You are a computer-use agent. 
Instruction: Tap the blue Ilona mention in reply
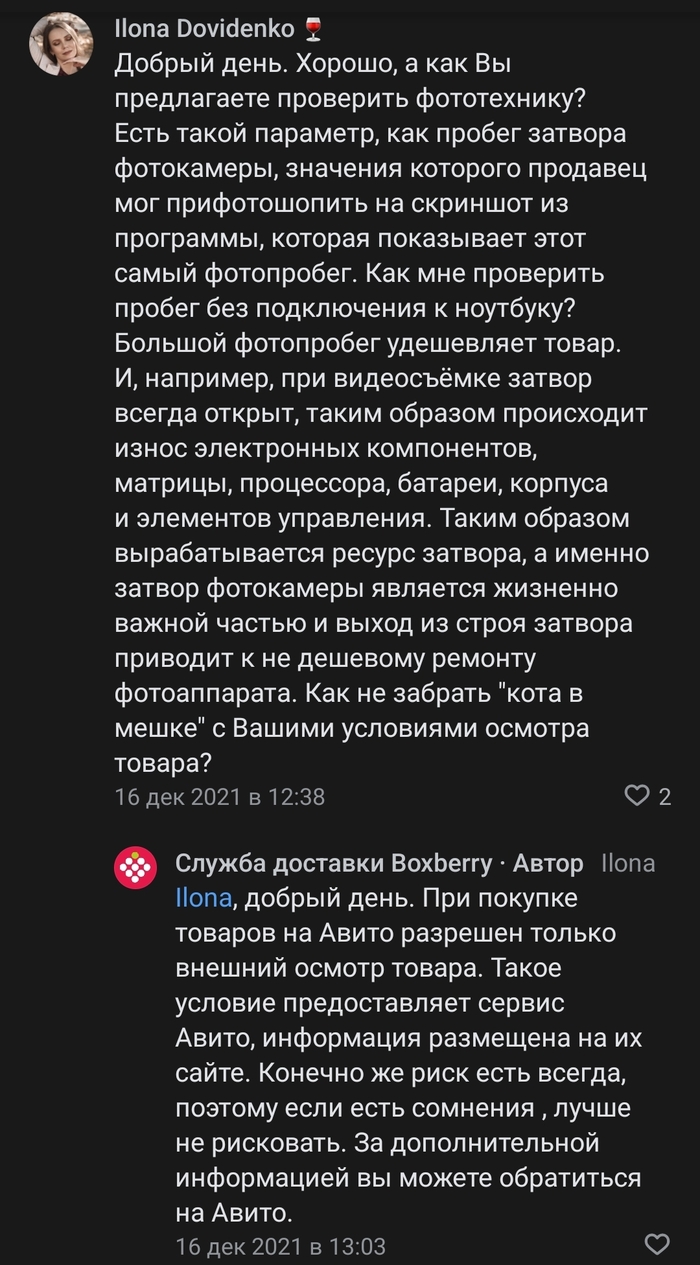click(x=204, y=899)
